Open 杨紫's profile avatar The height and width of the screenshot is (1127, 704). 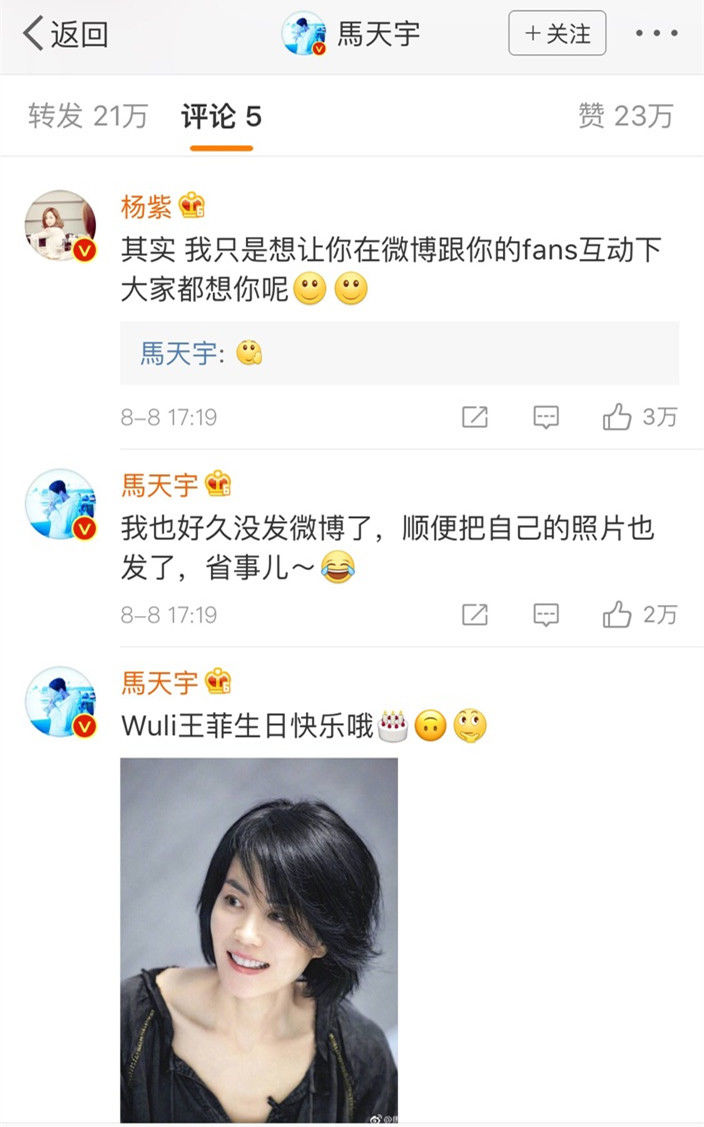tap(60, 226)
